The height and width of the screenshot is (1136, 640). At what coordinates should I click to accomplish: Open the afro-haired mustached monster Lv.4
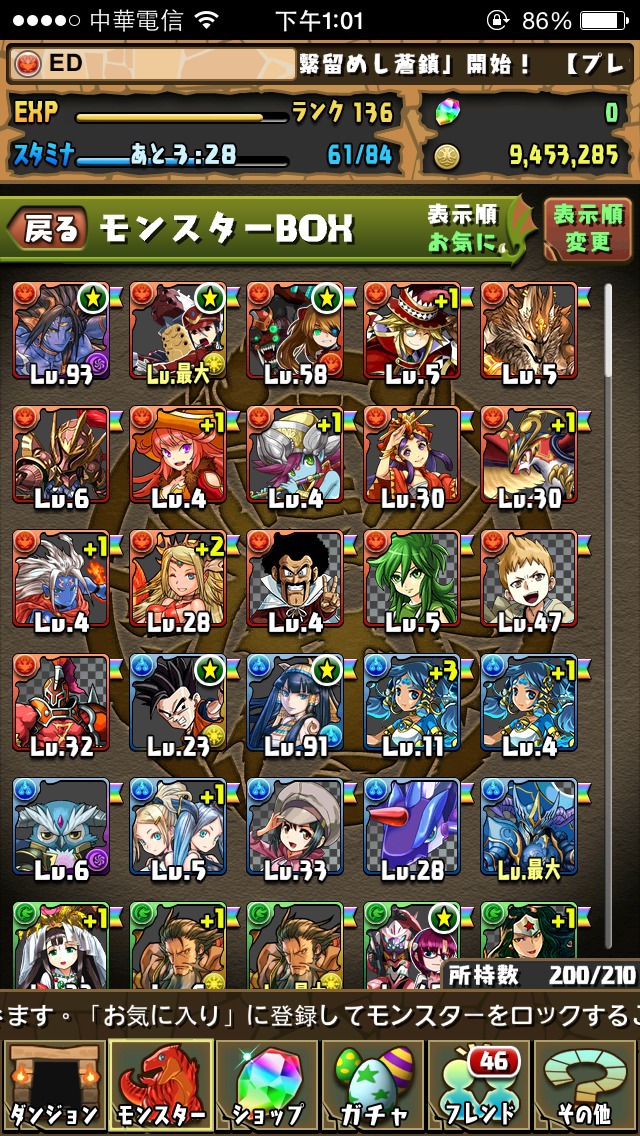(x=295, y=579)
